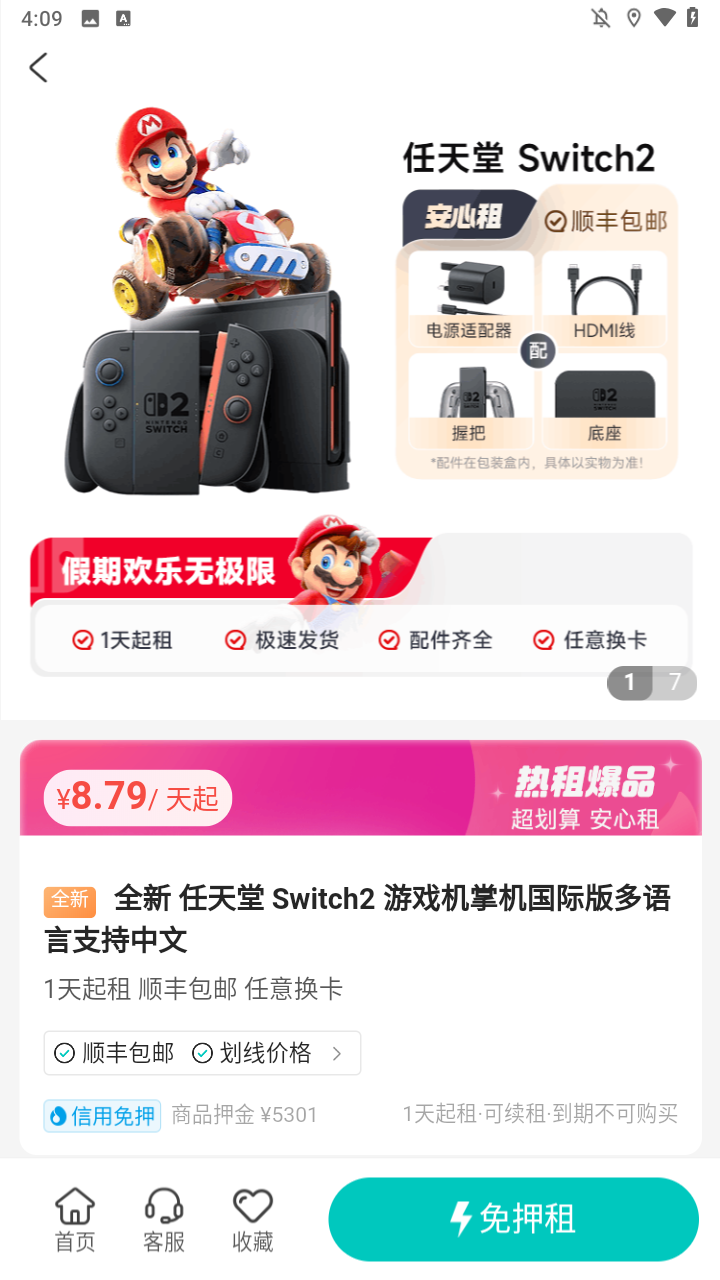Contact customer service via 客服 icon

163,1218
